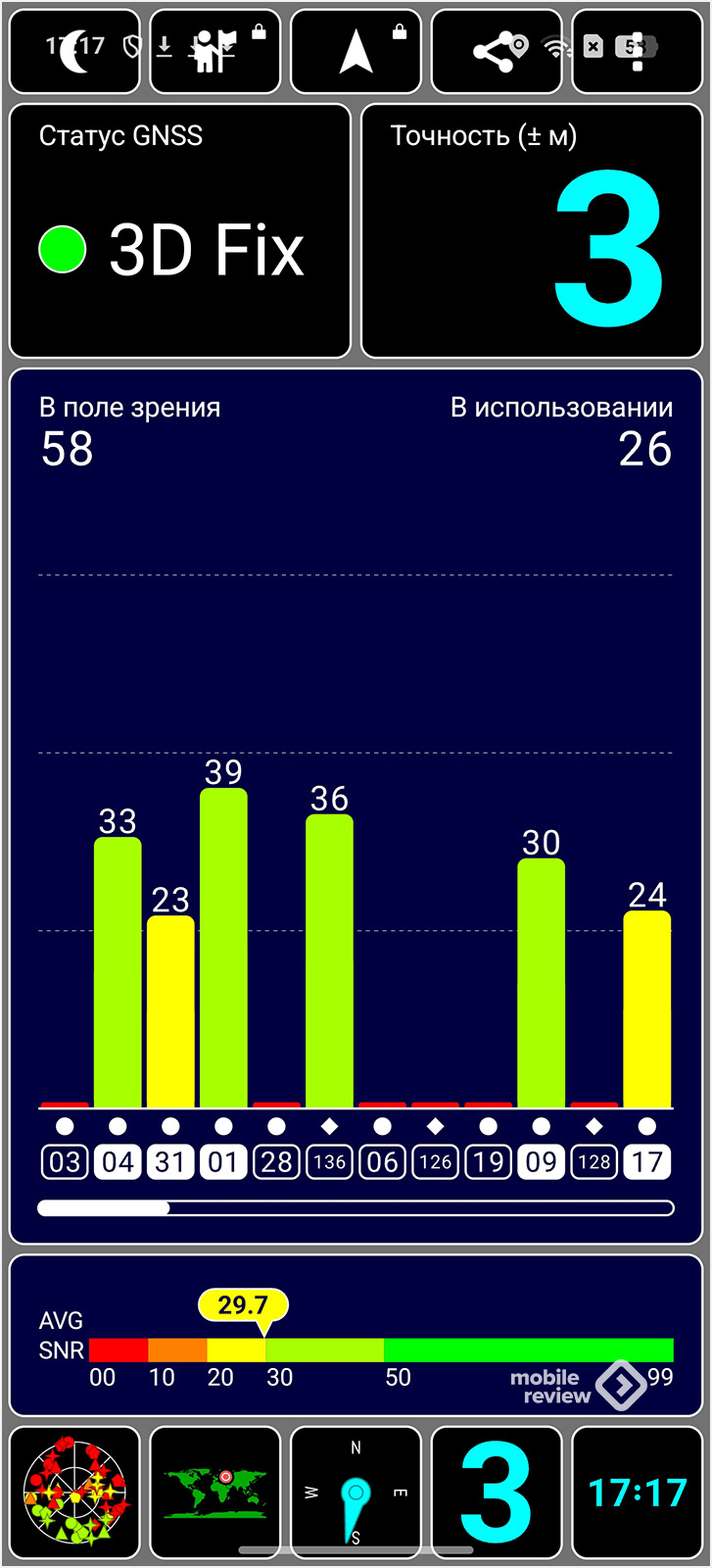Switch to the compass screen
Screen dimensions: 712x1568
click(x=356, y=1493)
